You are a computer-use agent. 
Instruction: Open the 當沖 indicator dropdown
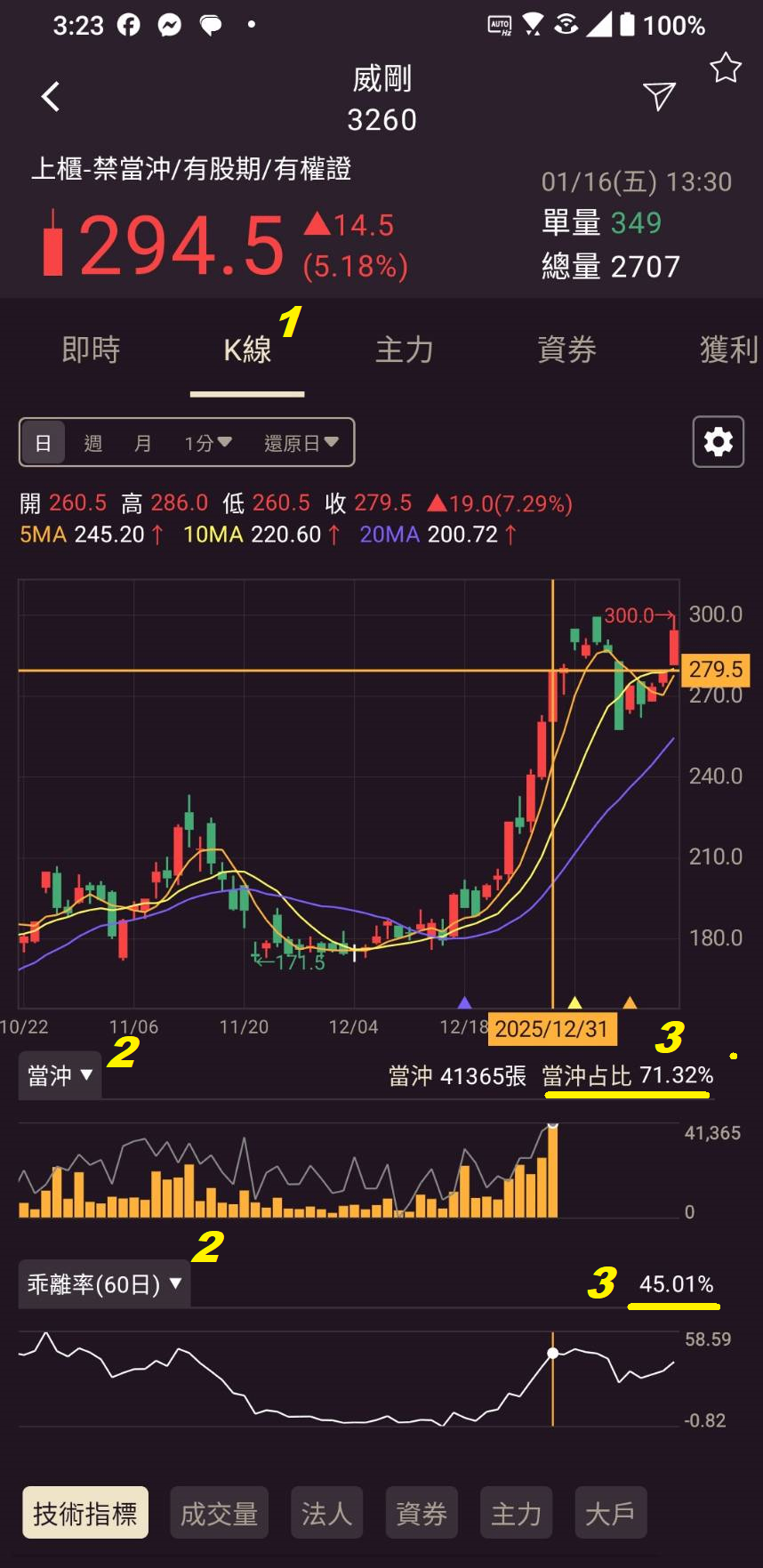[x=59, y=1074]
